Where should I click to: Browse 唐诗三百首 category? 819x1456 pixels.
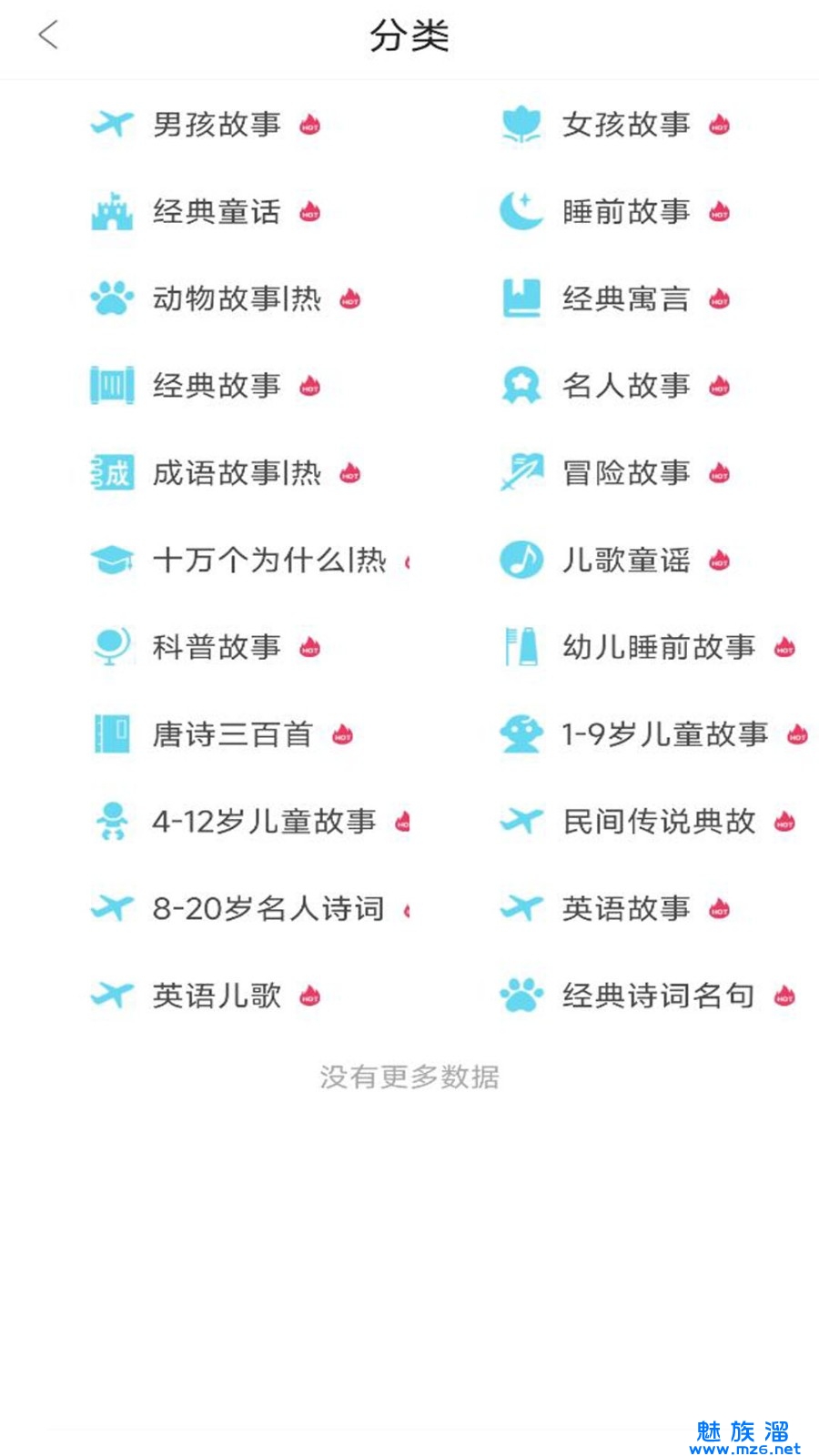point(233,734)
